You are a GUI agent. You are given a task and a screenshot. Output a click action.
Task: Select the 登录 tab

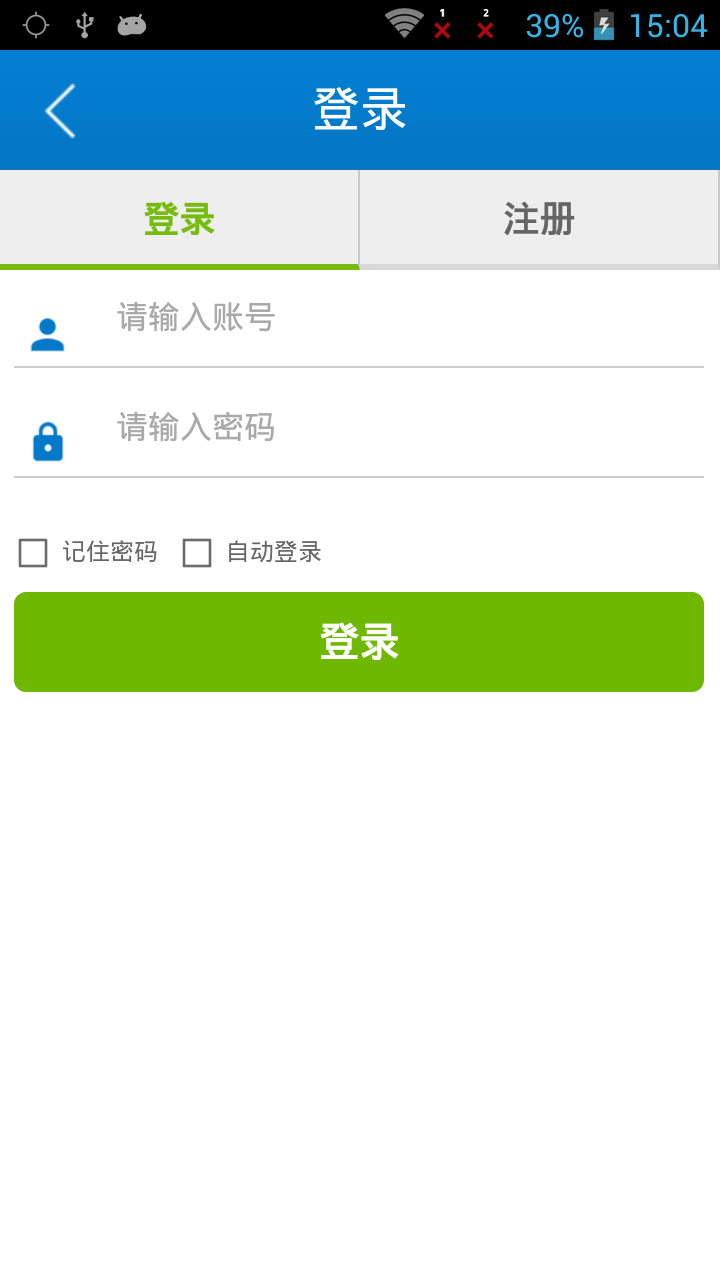coord(179,219)
